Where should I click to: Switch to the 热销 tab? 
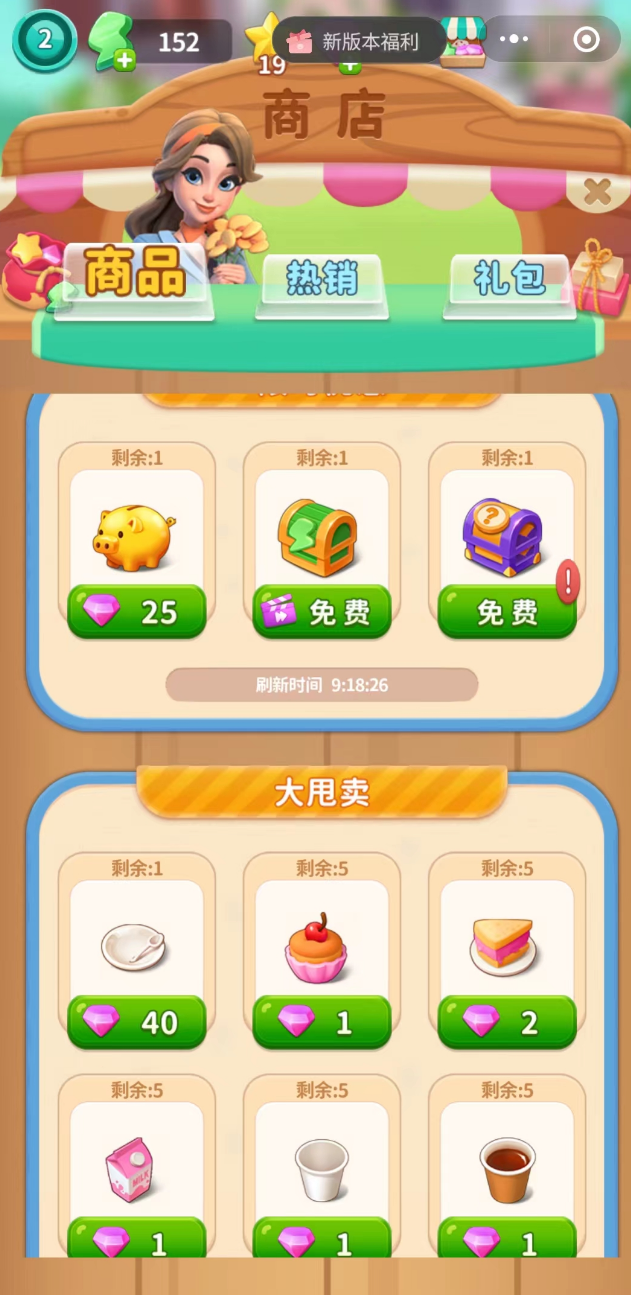322,280
